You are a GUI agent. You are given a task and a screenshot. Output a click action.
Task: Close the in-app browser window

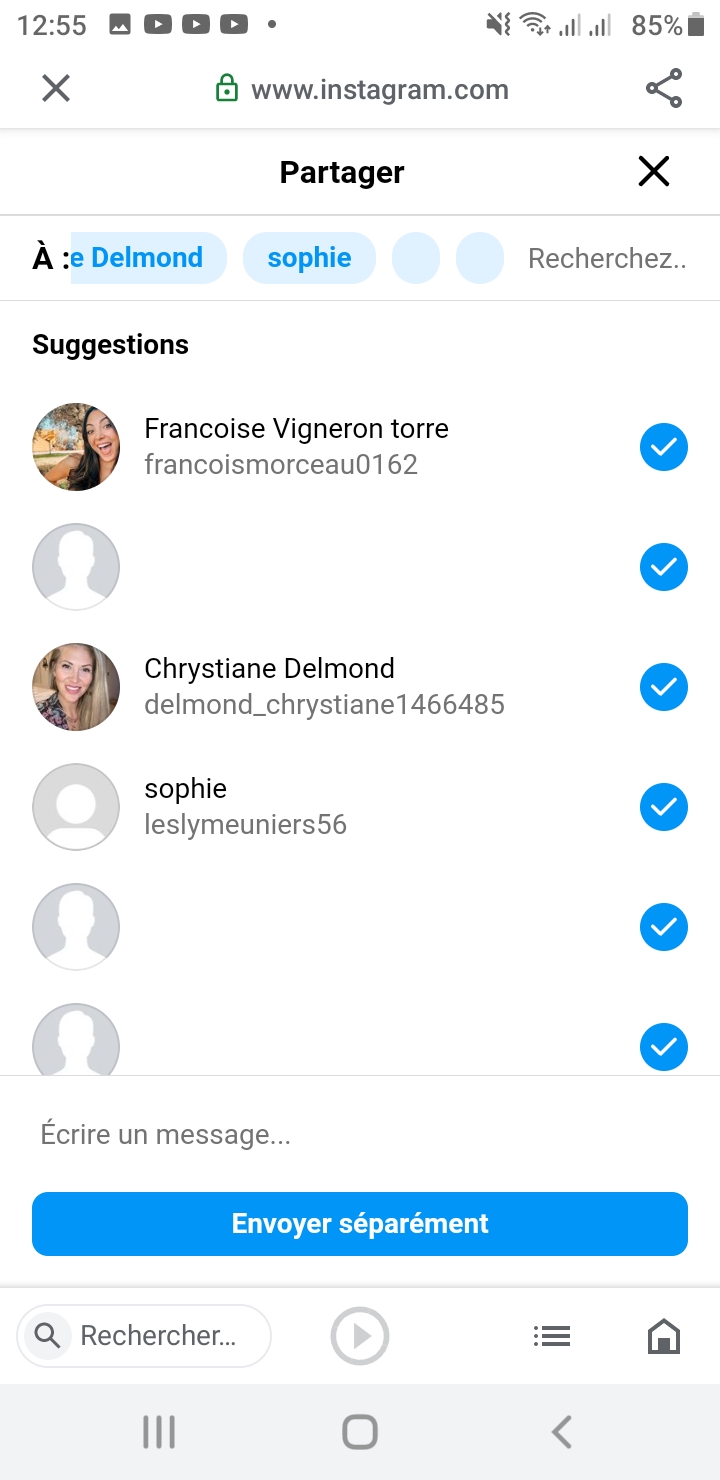click(x=56, y=89)
